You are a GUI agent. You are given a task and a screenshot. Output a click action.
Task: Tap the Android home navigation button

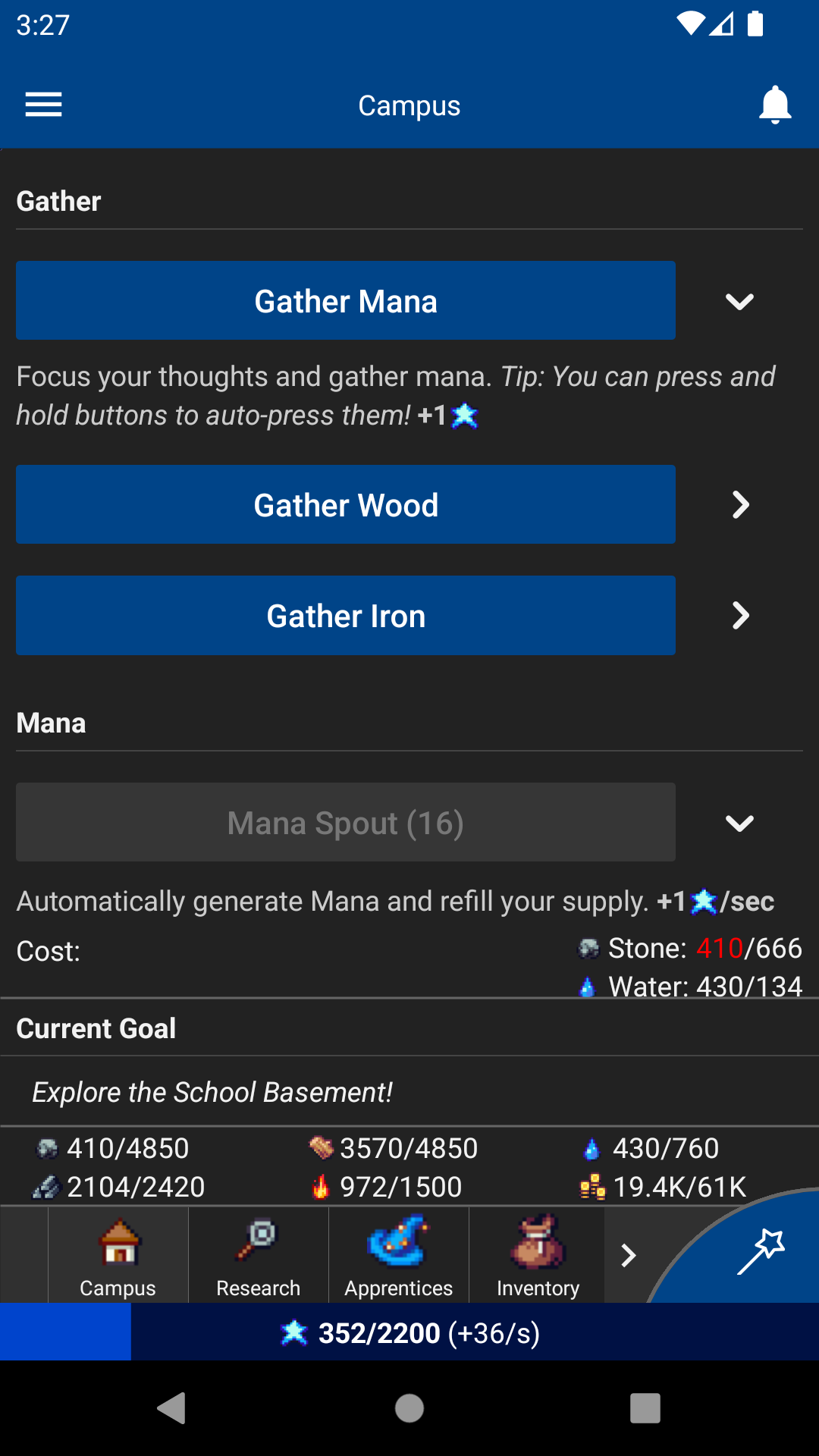[x=409, y=1409]
